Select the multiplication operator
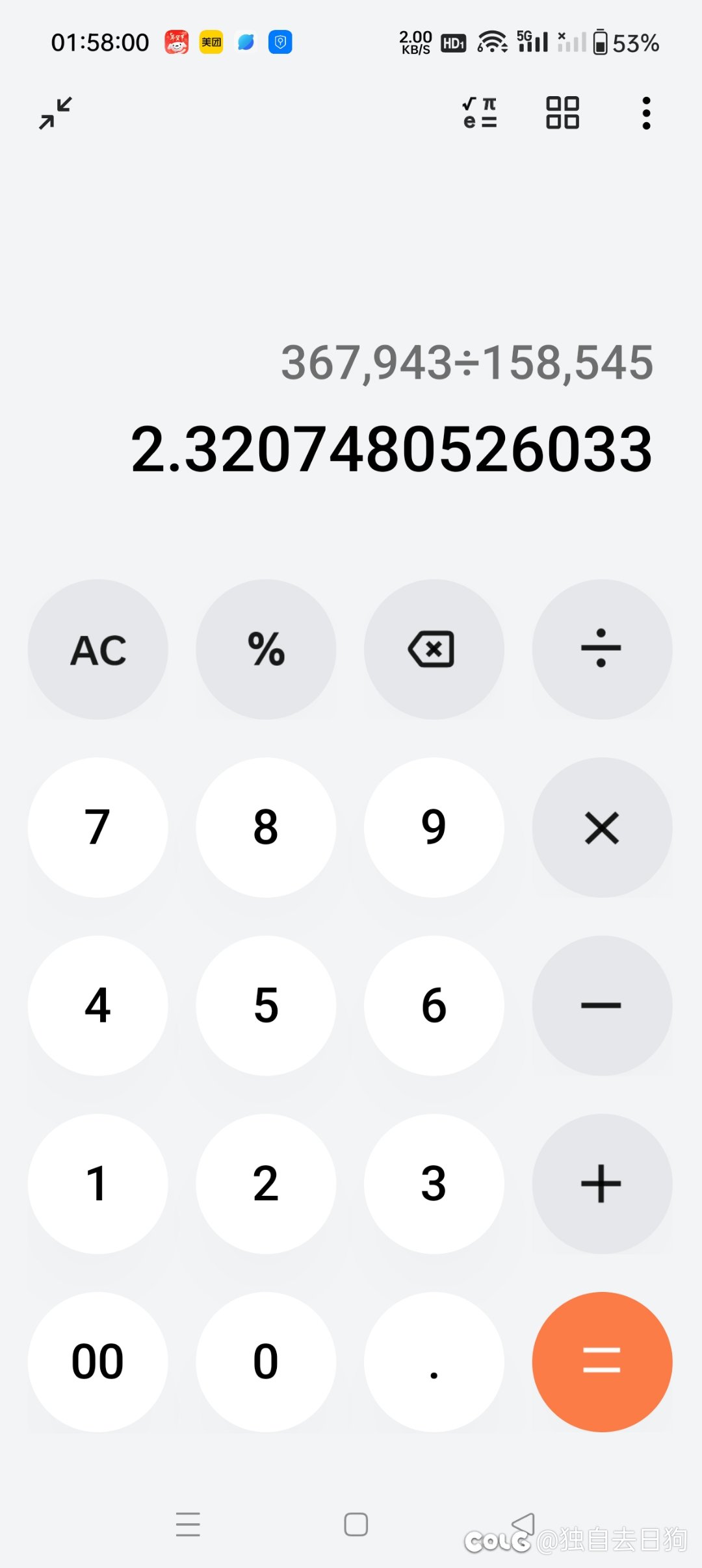 (602, 828)
